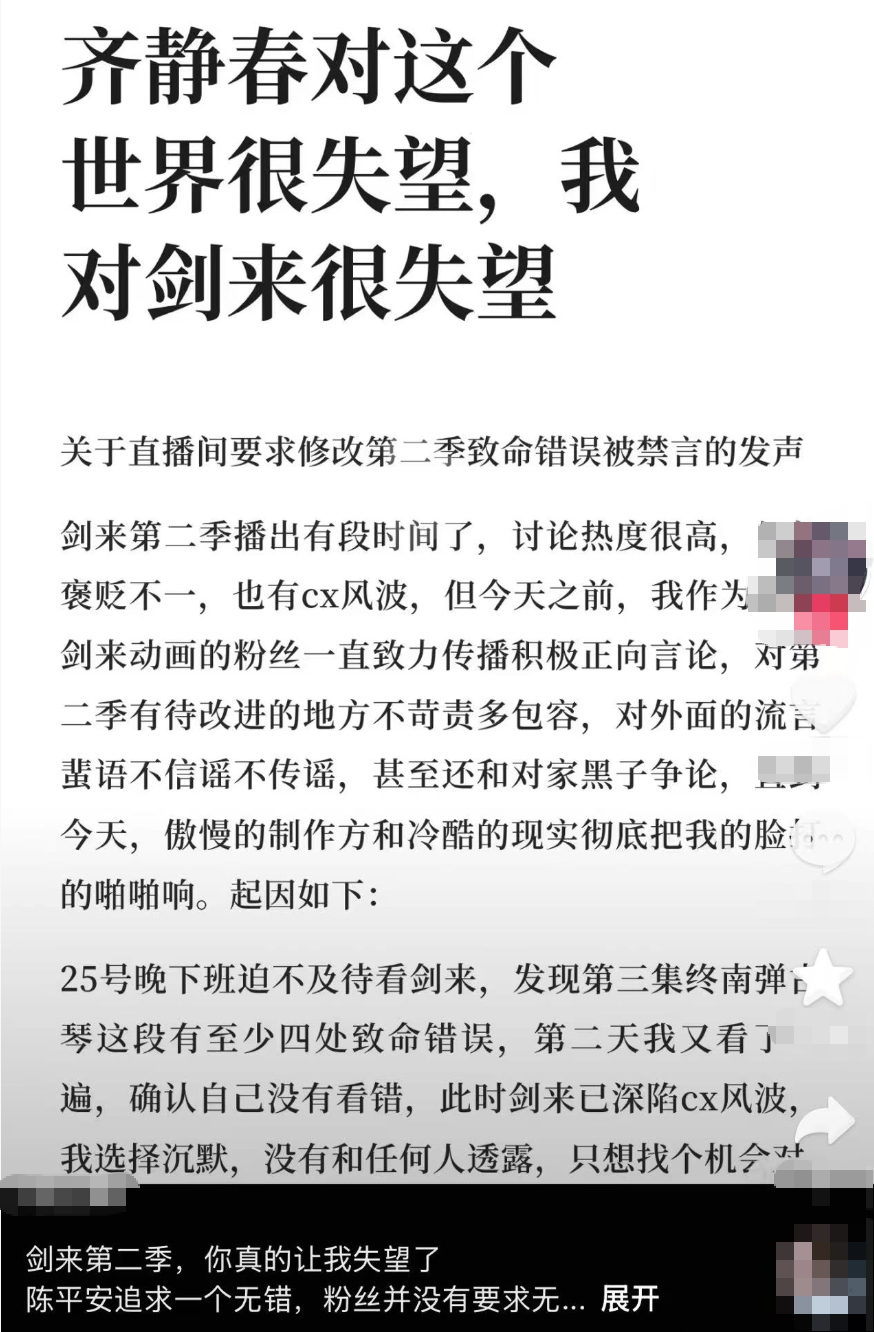874x1332 pixels.
Task: Add the post to favorites with star
Action: coord(824,976)
